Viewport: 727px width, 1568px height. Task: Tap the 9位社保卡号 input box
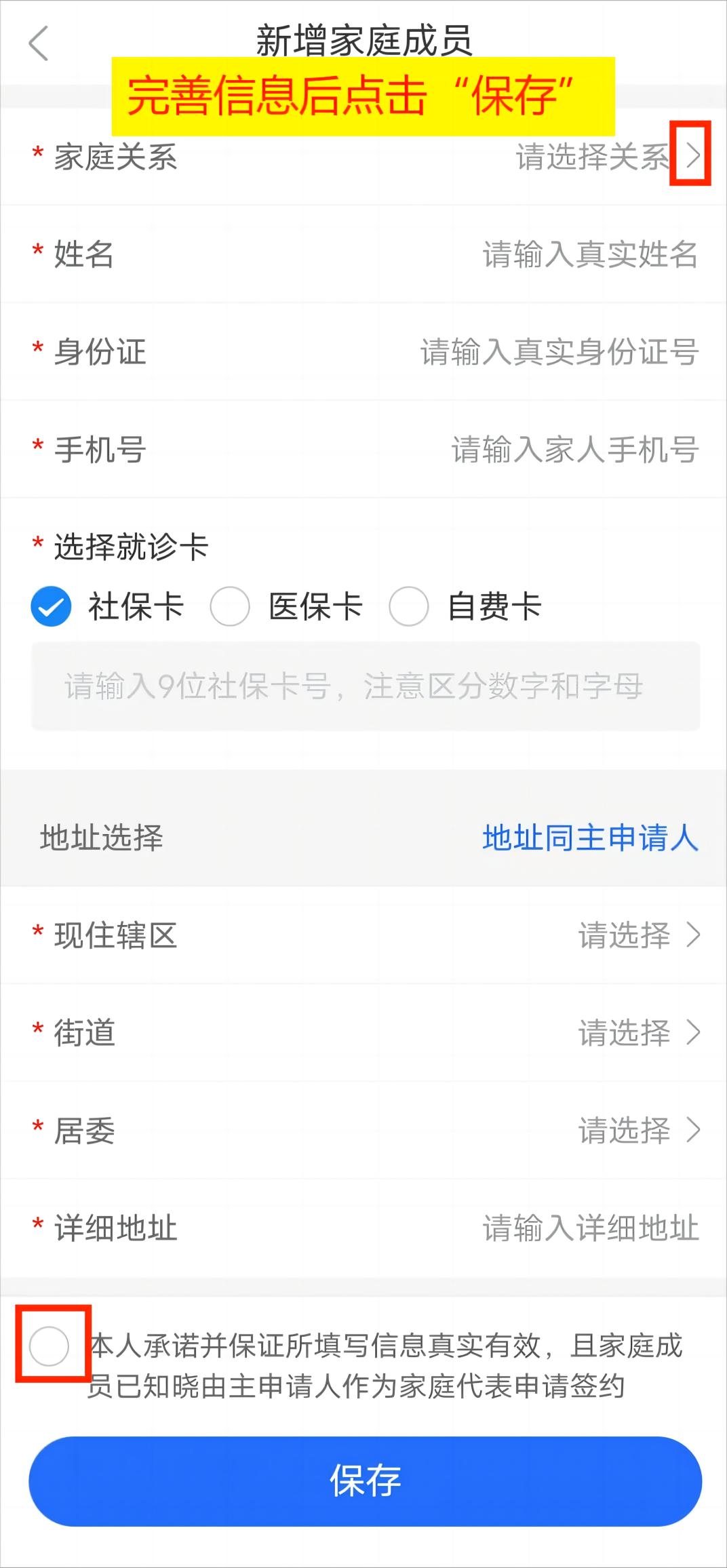coord(365,686)
